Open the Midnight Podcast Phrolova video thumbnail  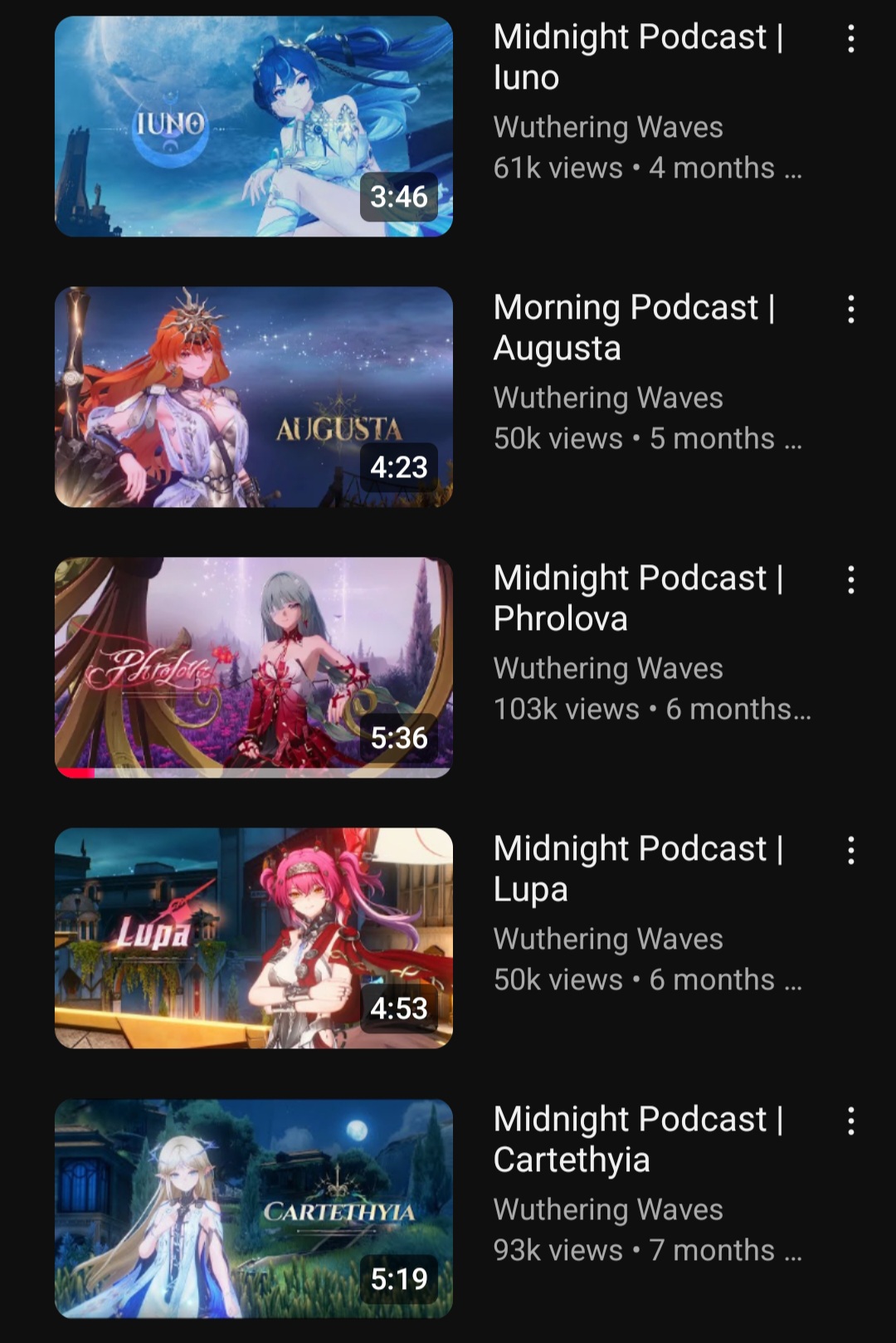pyautogui.click(x=254, y=667)
